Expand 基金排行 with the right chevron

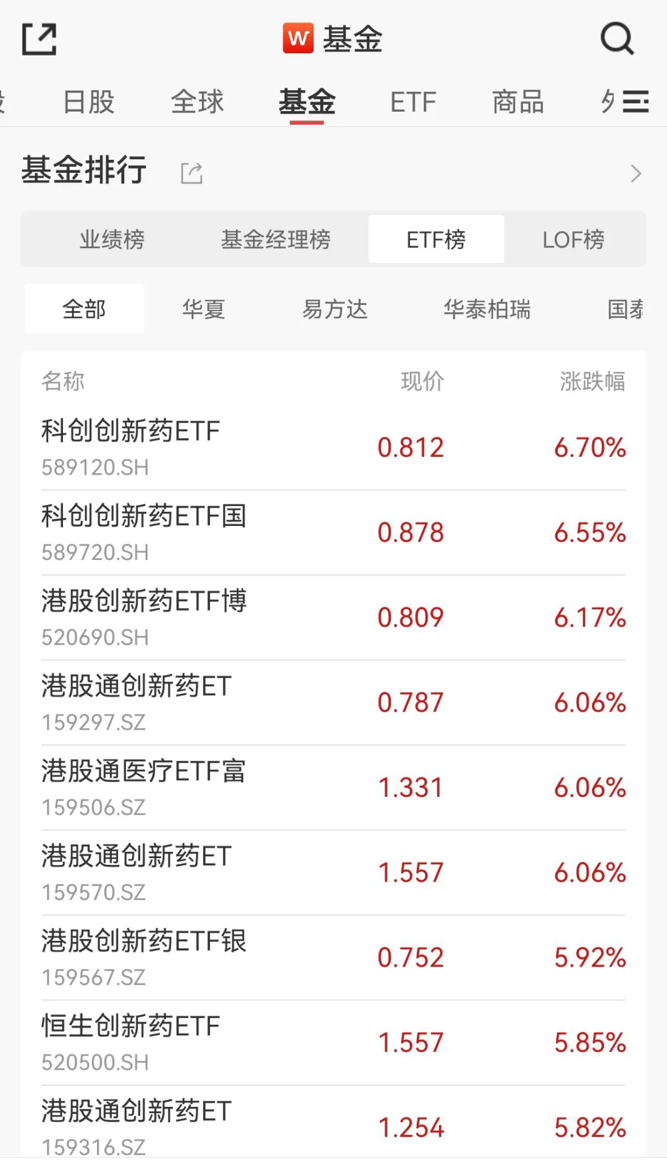(636, 174)
